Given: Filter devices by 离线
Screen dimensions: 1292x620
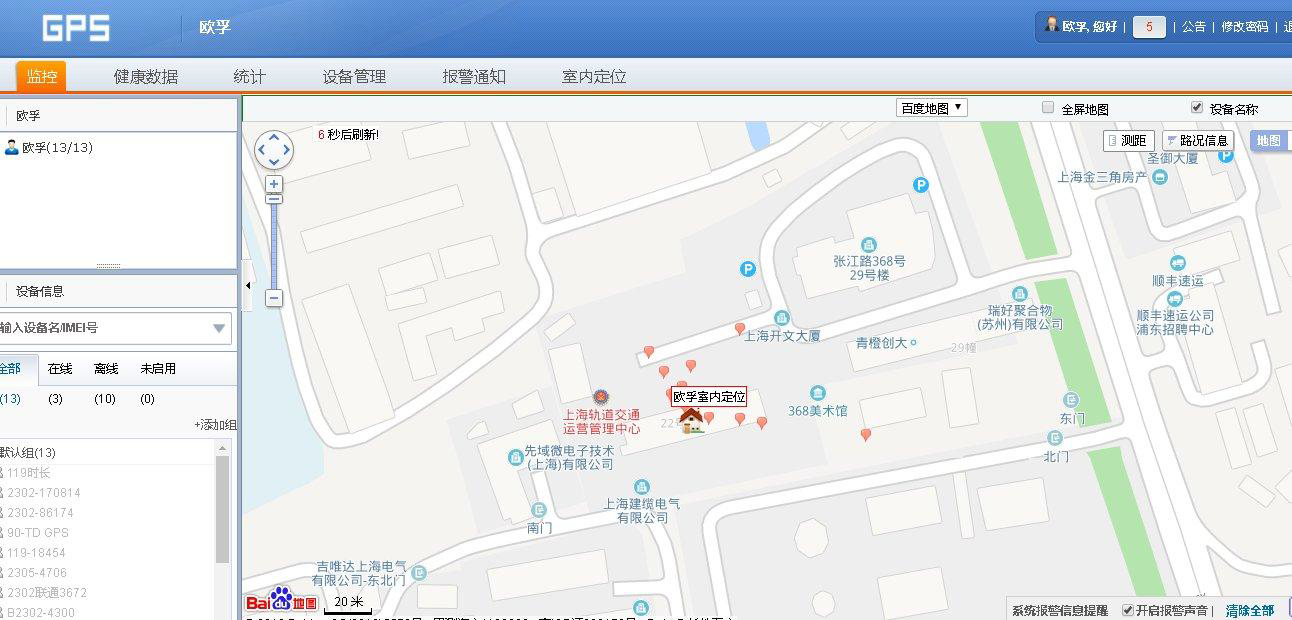Looking at the screenshot, I should 106,369.
